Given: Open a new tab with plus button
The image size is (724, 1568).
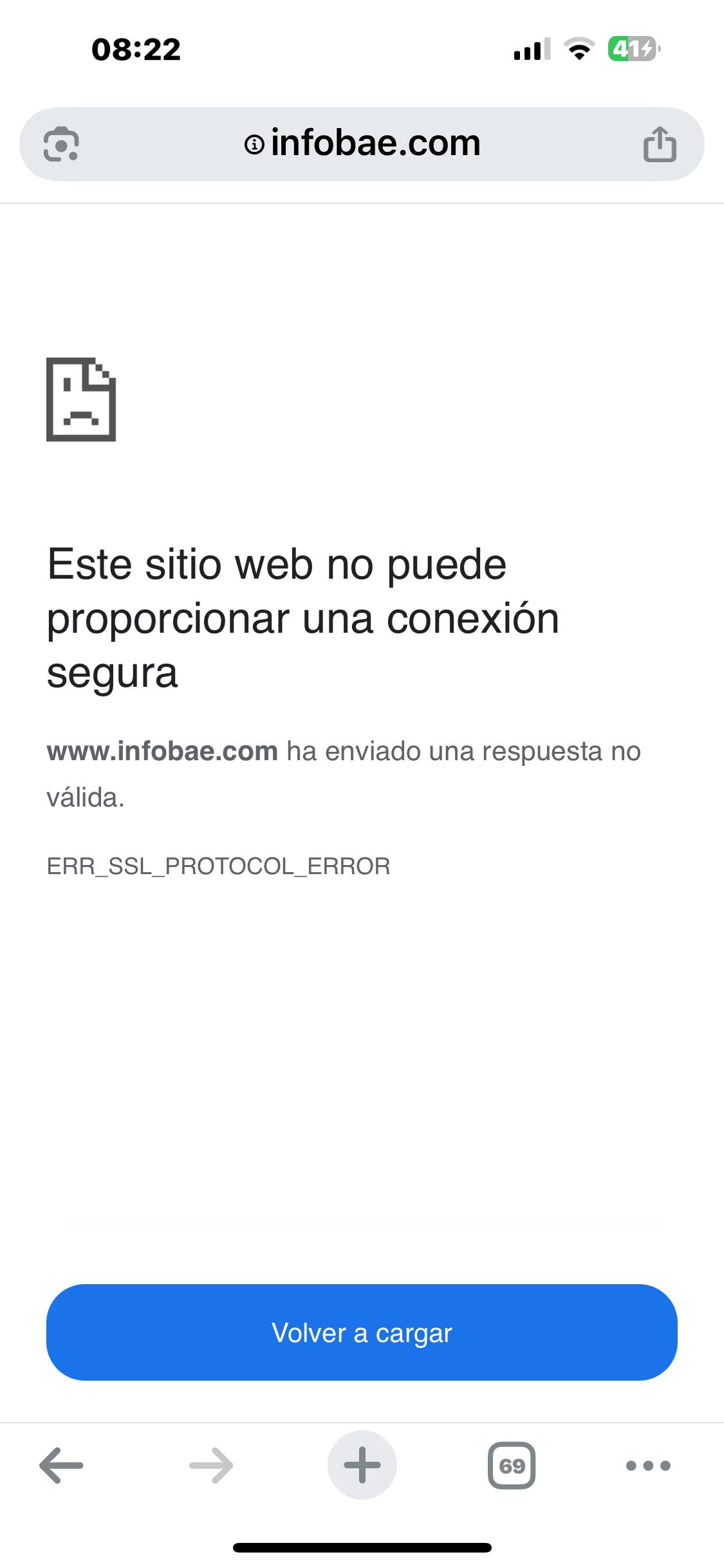Looking at the screenshot, I should click(x=362, y=1465).
